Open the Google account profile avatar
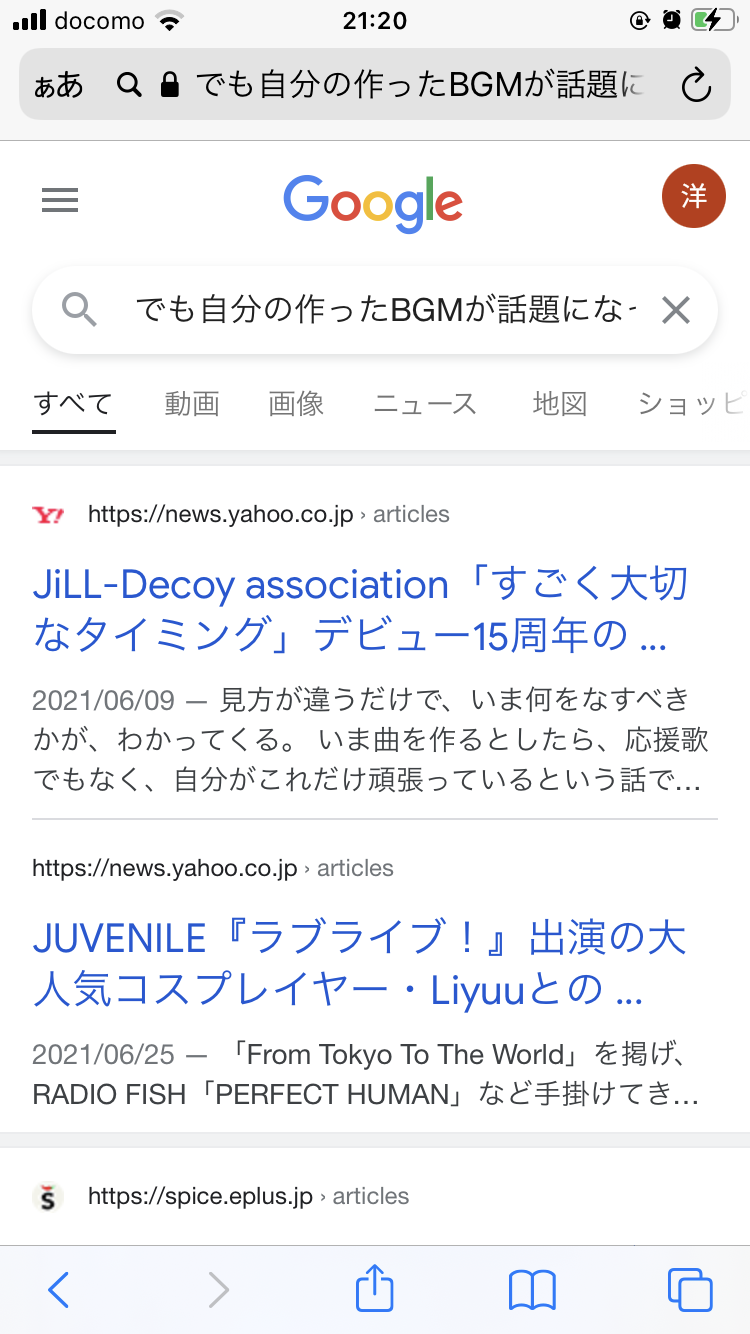 coord(693,196)
